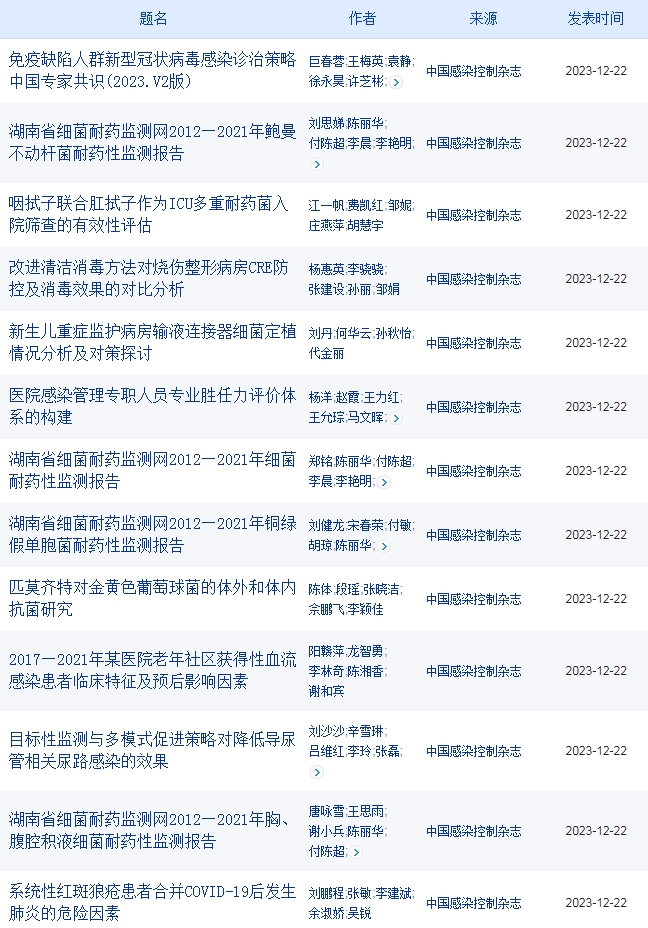The width and height of the screenshot is (648, 928).
Task: Open the 老年社区获得性血流感染 article
Action: tap(152, 671)
